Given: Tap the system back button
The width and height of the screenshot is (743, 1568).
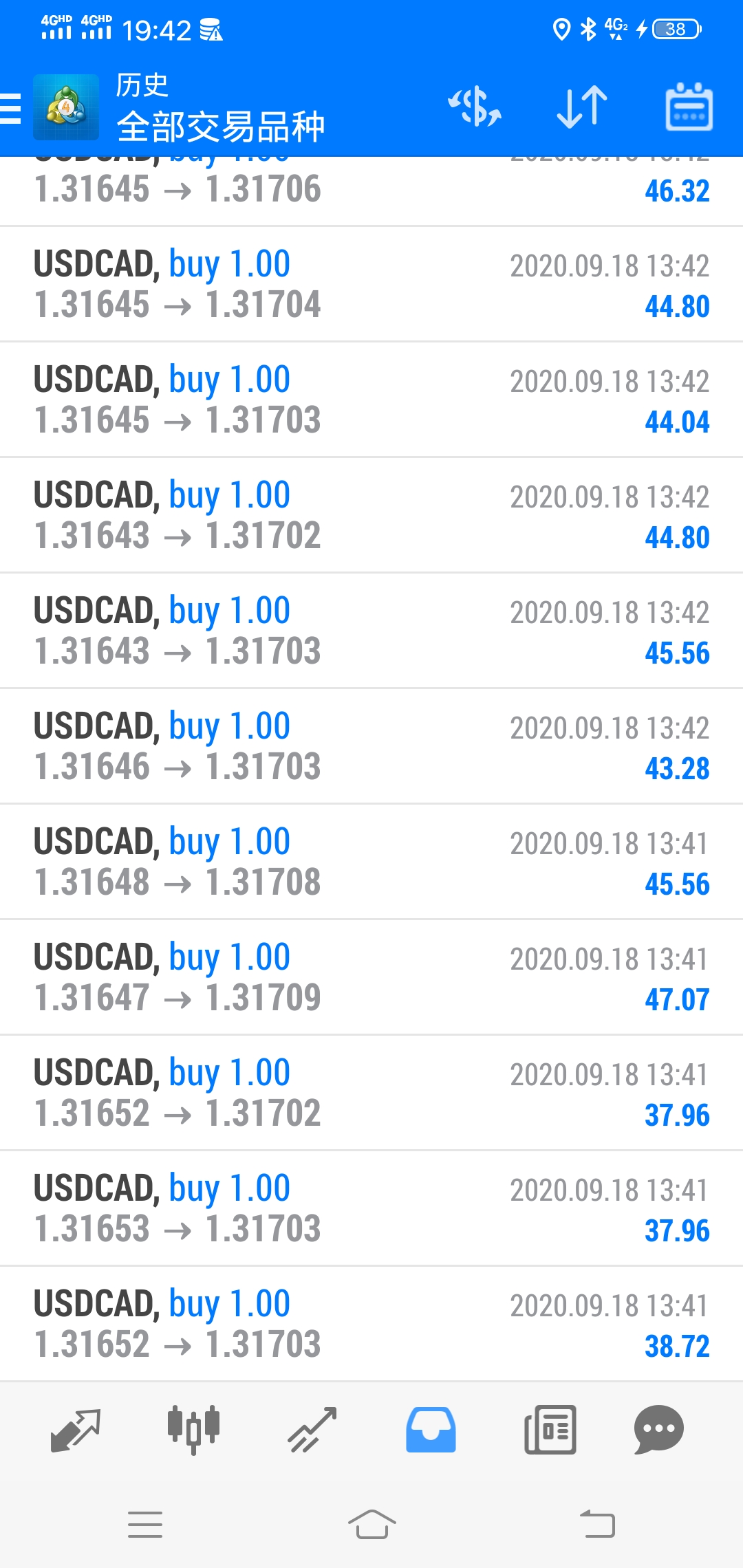Looking at the screenshot, I should pyautogui.click(x=597, y=1524).
